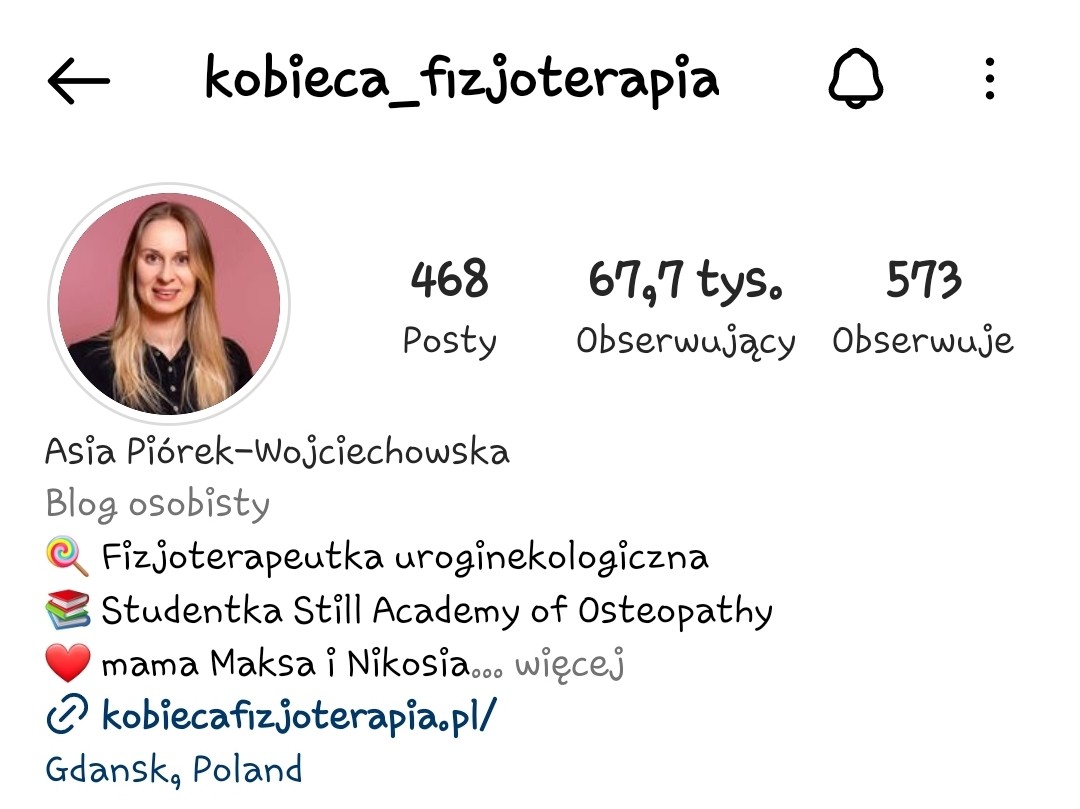Open the three-dot overflow menu
This screenshot has width=1080, height=809.
[x=989, y=79]
